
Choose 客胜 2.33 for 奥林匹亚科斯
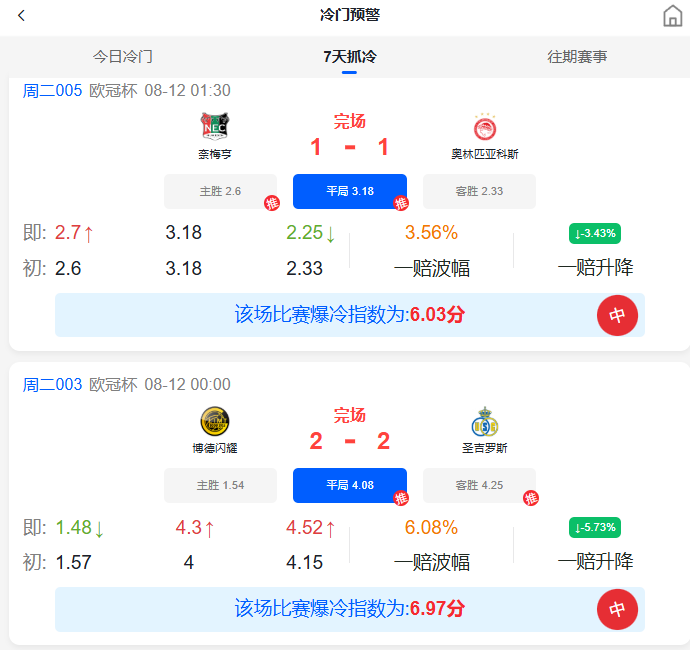click(x=479, y=191)
